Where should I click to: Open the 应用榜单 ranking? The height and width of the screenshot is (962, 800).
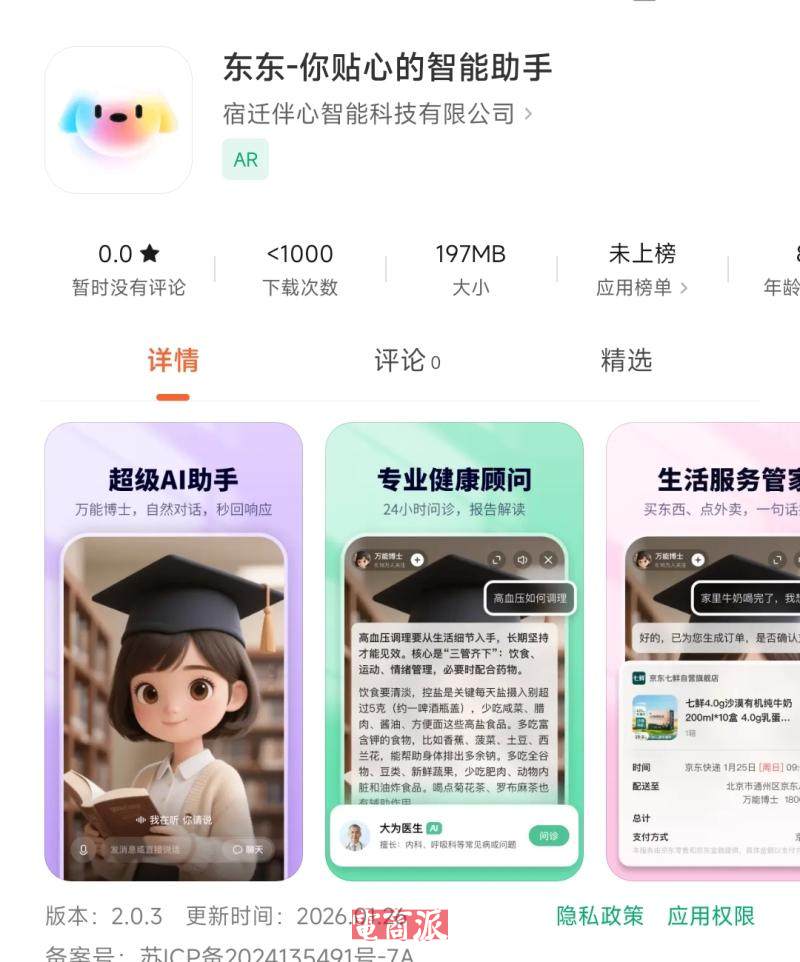[x=642, y=287]
